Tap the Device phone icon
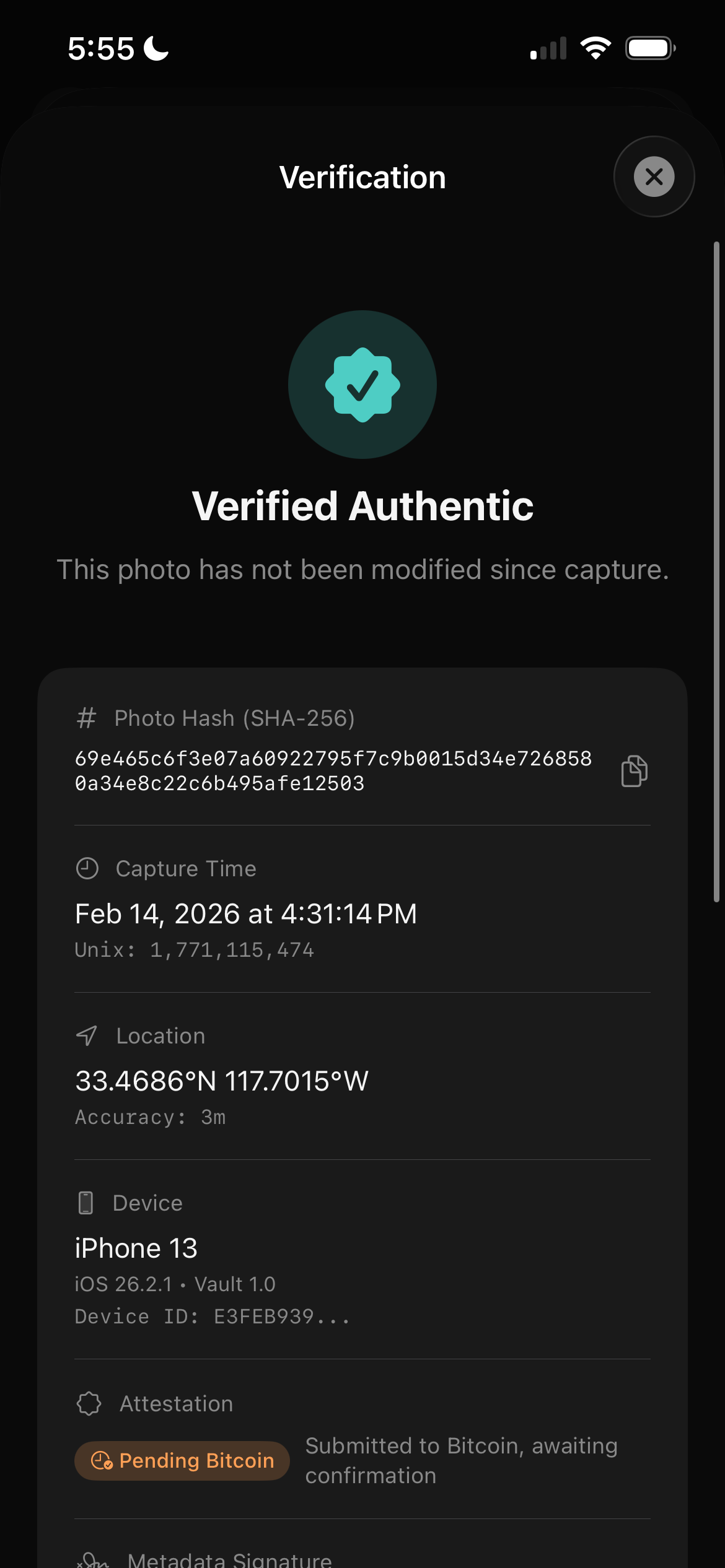Image resolution: width=725 pixels, height=1568 pixels. tap(85, 1203)
